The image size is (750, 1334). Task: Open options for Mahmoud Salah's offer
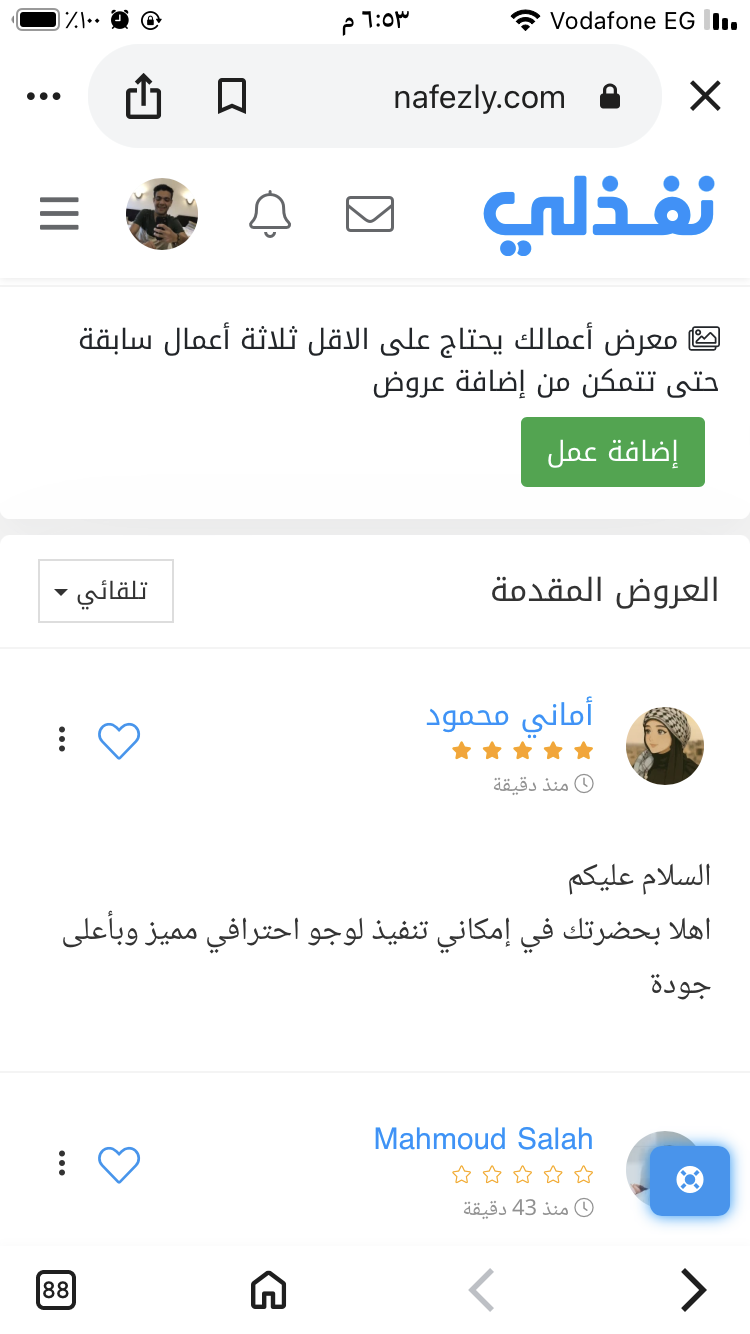pyautogui.click(x=62, y=1163)
